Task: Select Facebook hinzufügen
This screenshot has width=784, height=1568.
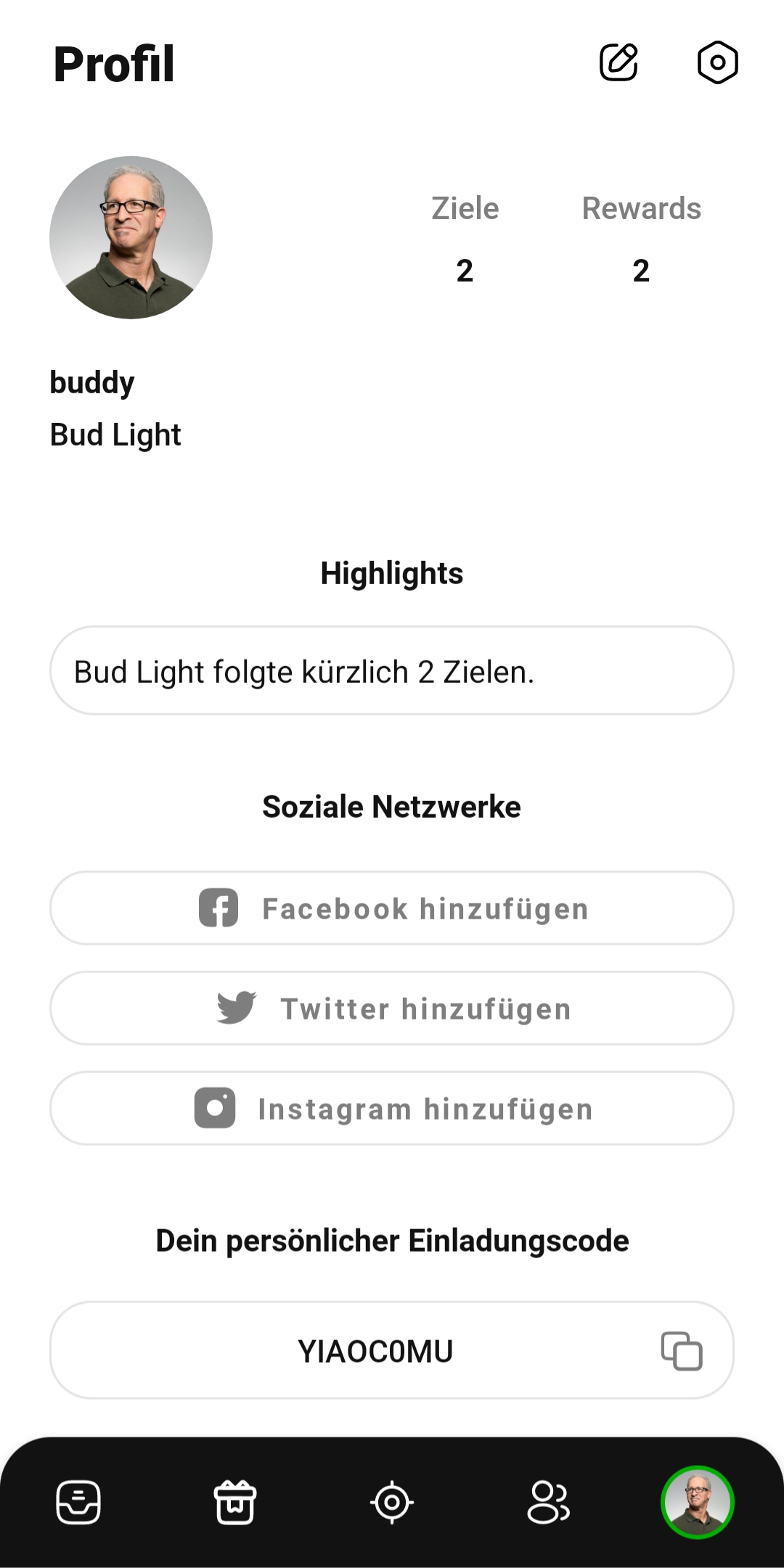Action: pyautogui.click(x=391, y=908)
